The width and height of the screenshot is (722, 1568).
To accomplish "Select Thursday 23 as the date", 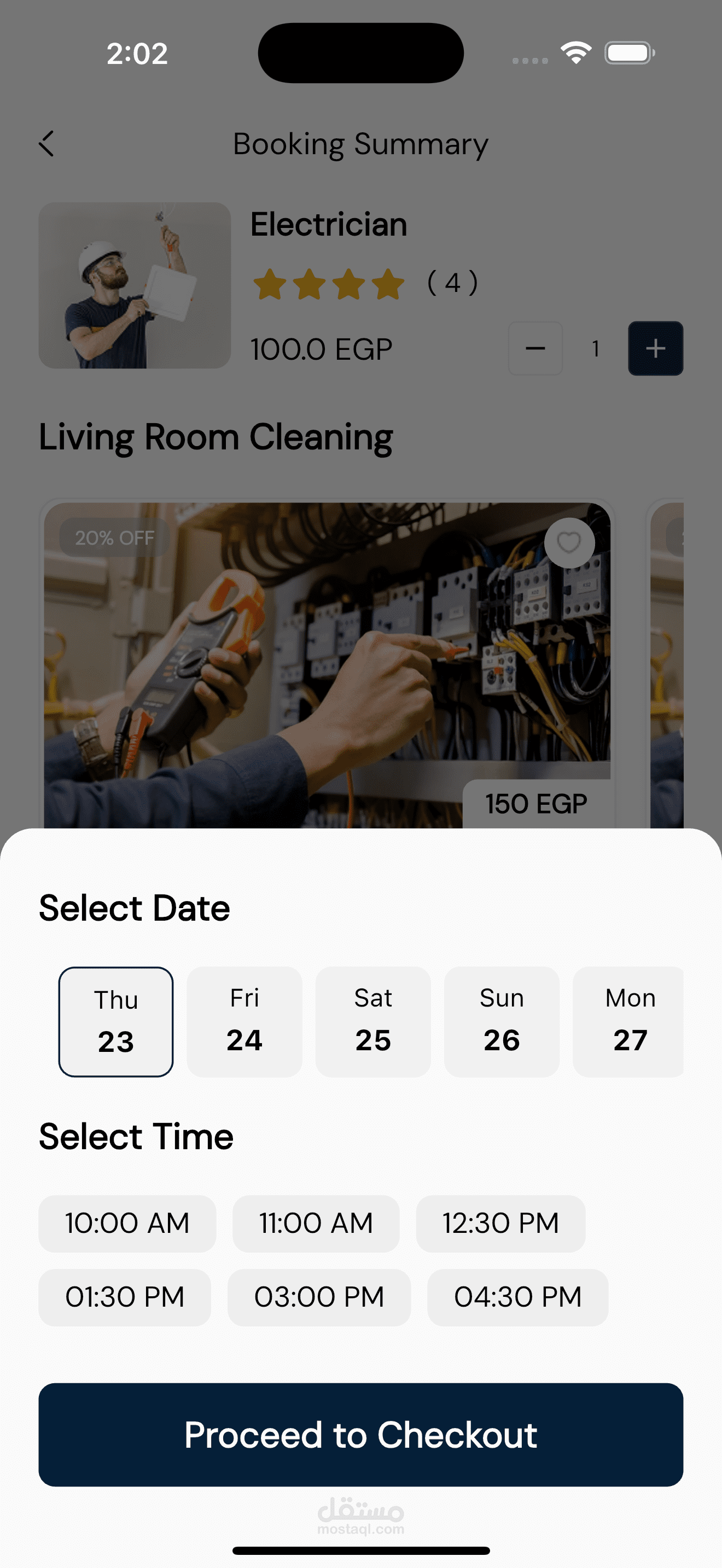I will click(x=115, y=1021).
